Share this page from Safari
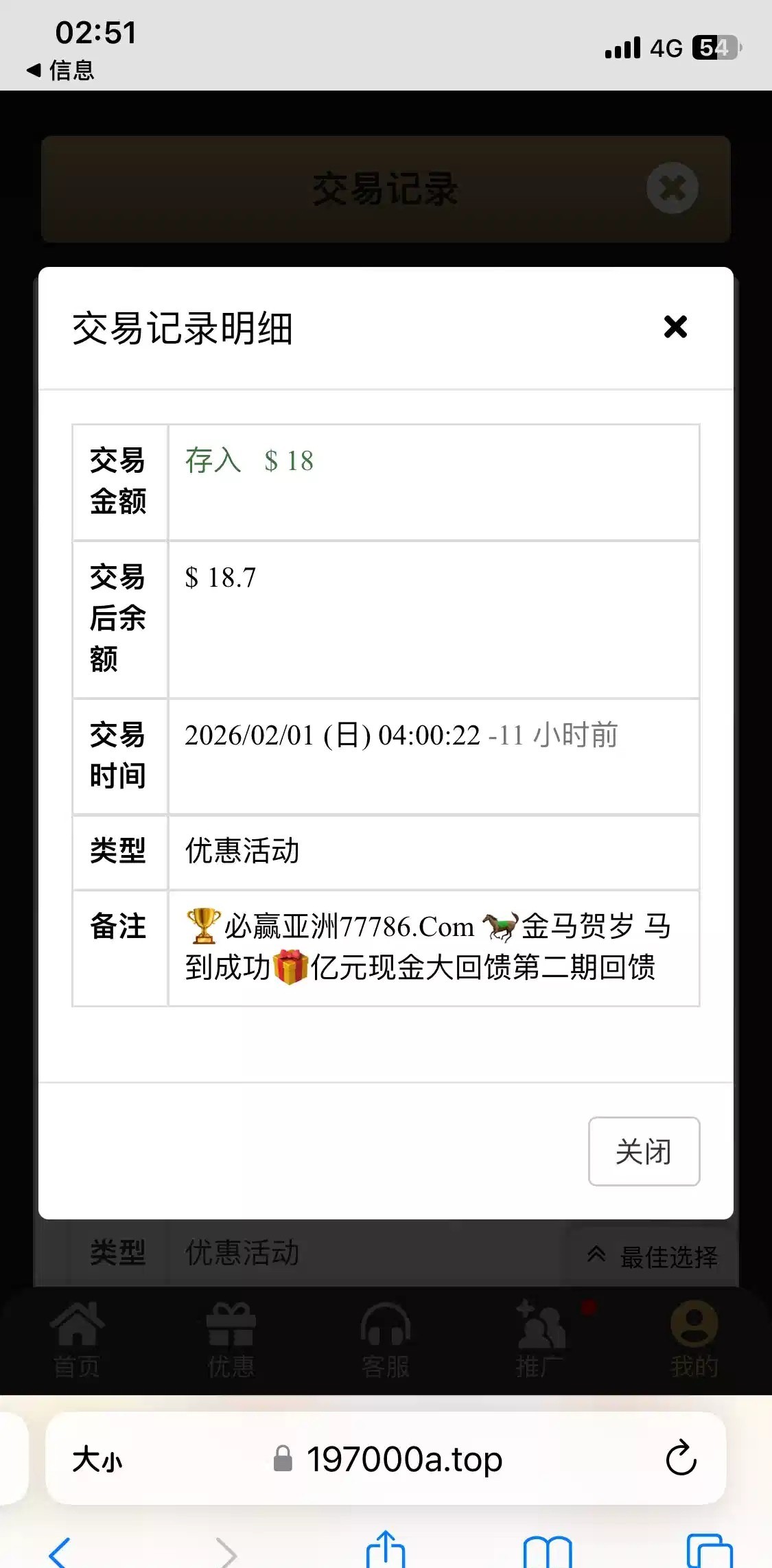Screen dimensions: 772x1568 click(x=386, y=1551)
